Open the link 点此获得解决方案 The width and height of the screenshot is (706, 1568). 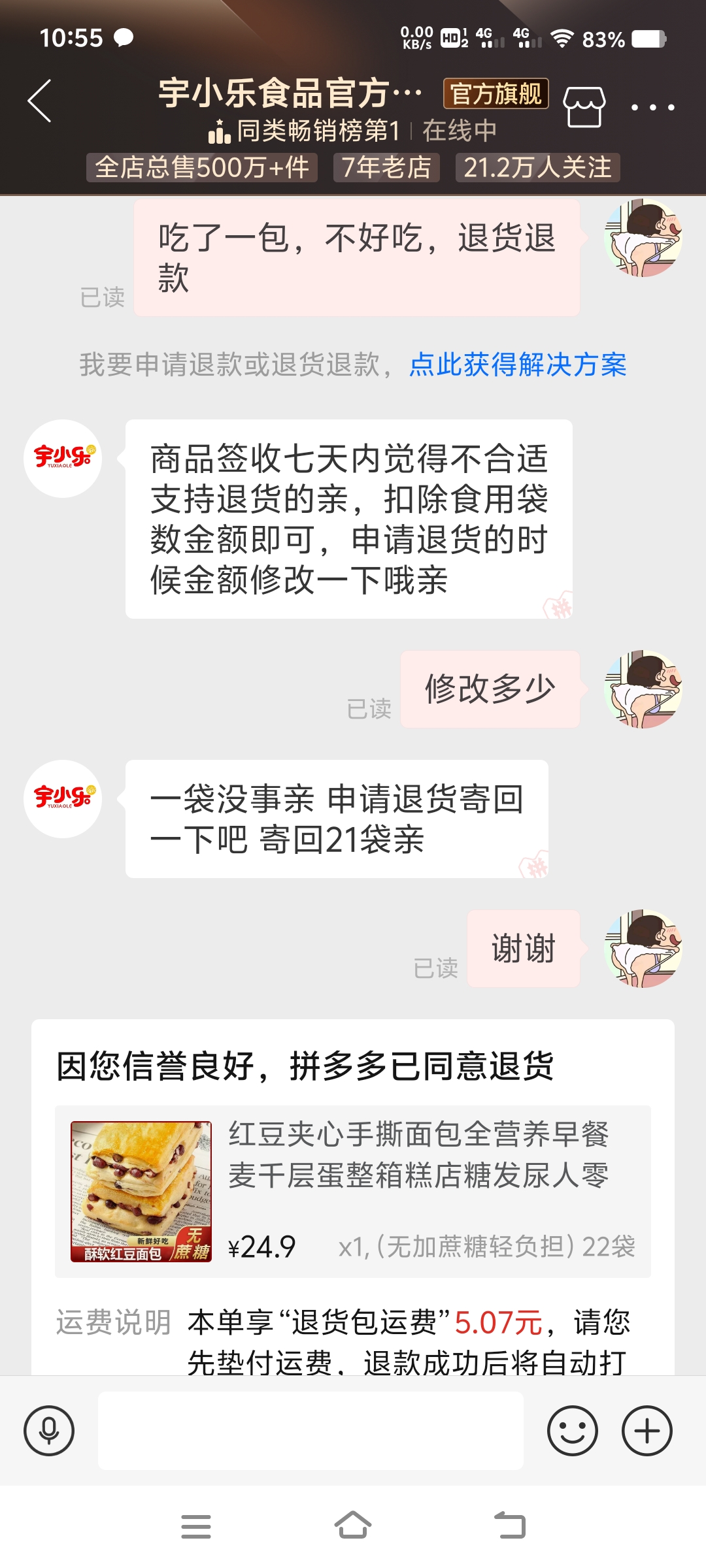pyautogui.click(x=518, y=365)
